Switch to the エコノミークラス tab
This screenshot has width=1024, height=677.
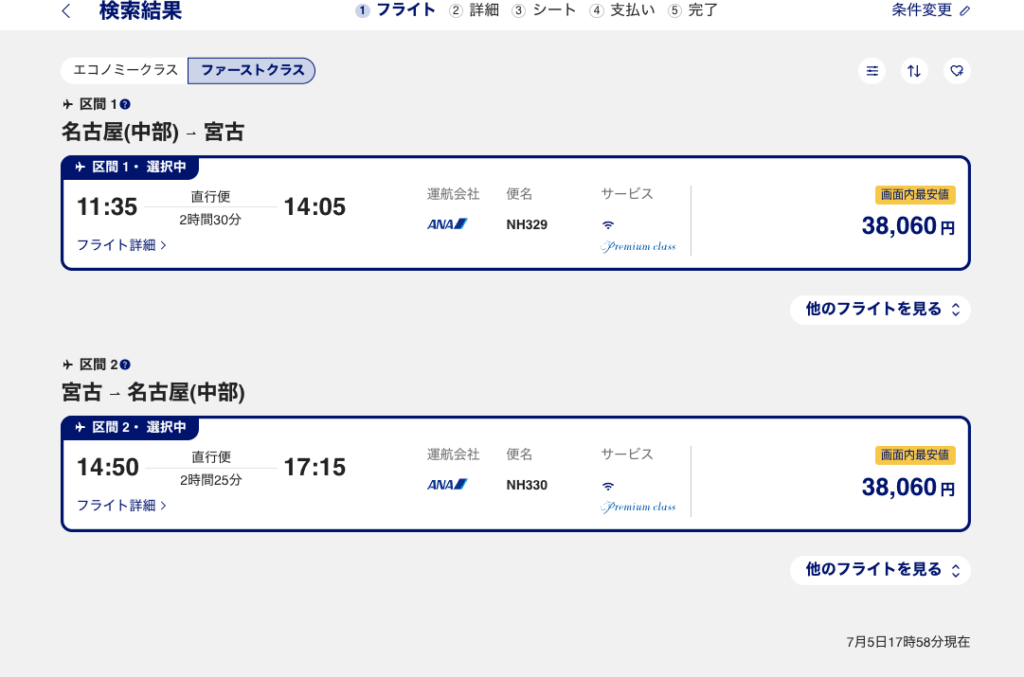pyautogui.click(x=125, y=71)
